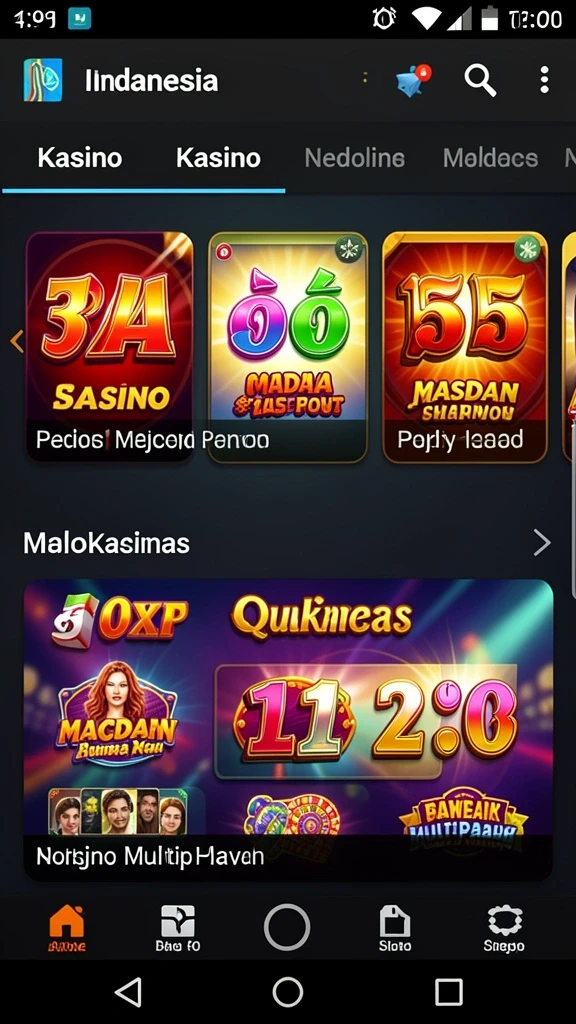Tap the orange left arrow of the carousel
The width and height of the screenshot is (576, 1024).
[x=16, y=341]
